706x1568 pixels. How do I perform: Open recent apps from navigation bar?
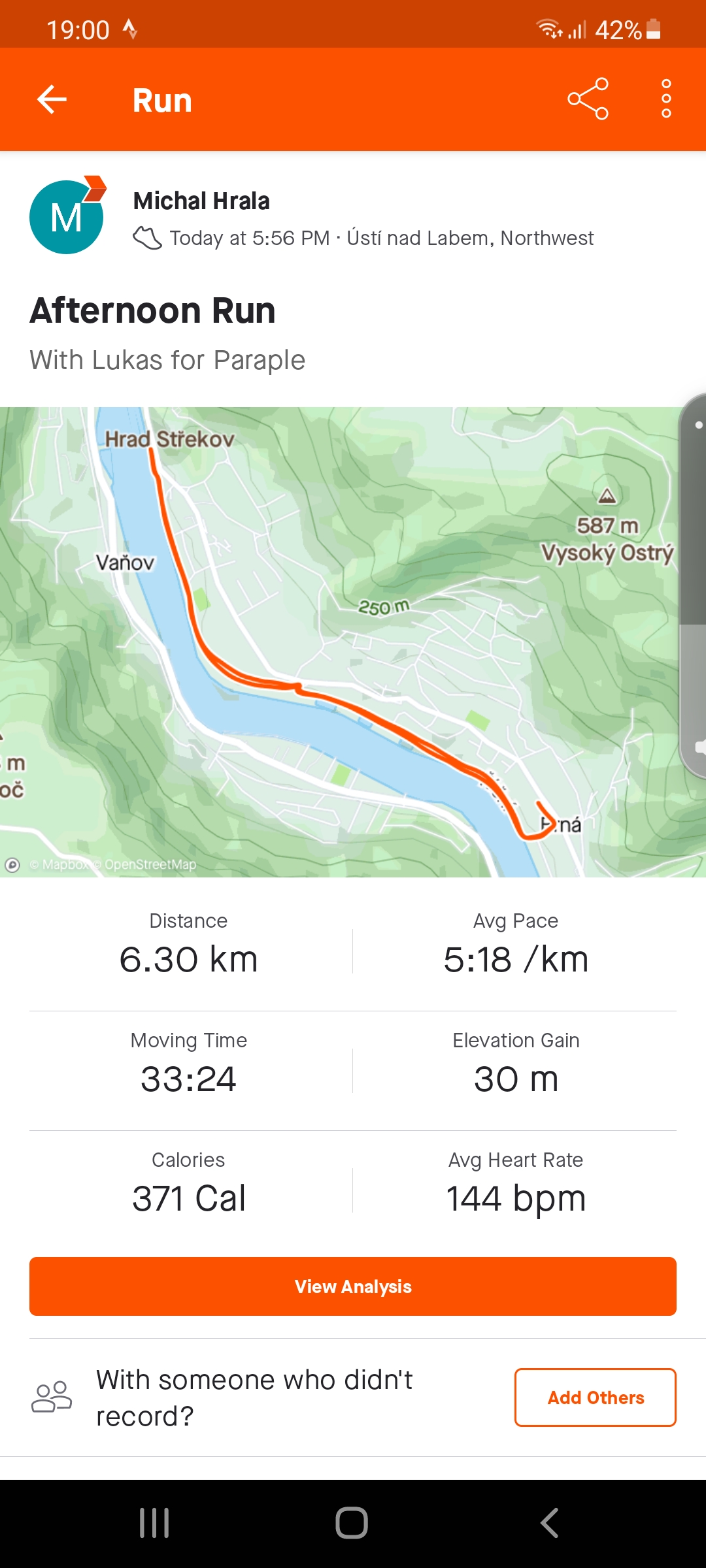click(x=155, y=1523)
